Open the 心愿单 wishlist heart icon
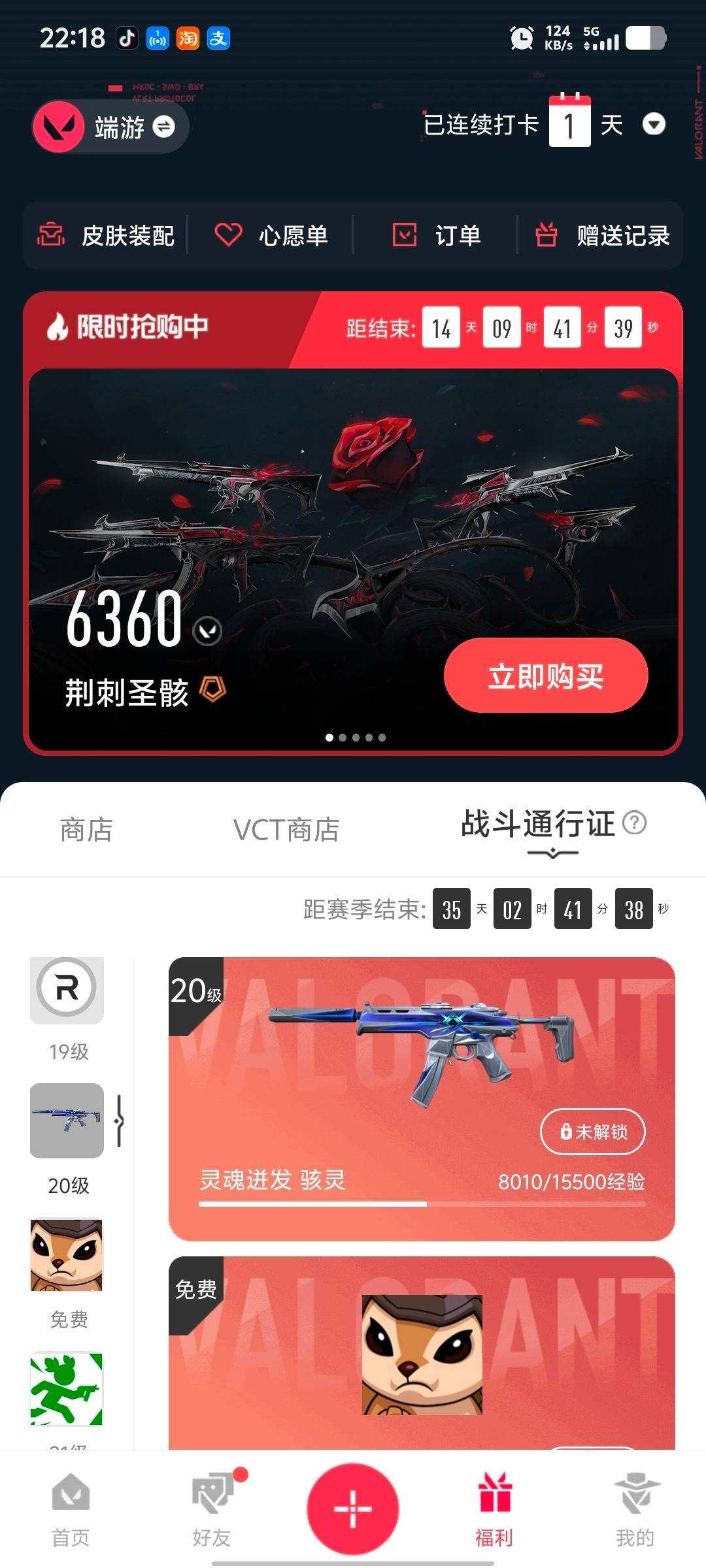Image resolution: width=706 pixels, height=1568 pixels. tap(226, 235)
